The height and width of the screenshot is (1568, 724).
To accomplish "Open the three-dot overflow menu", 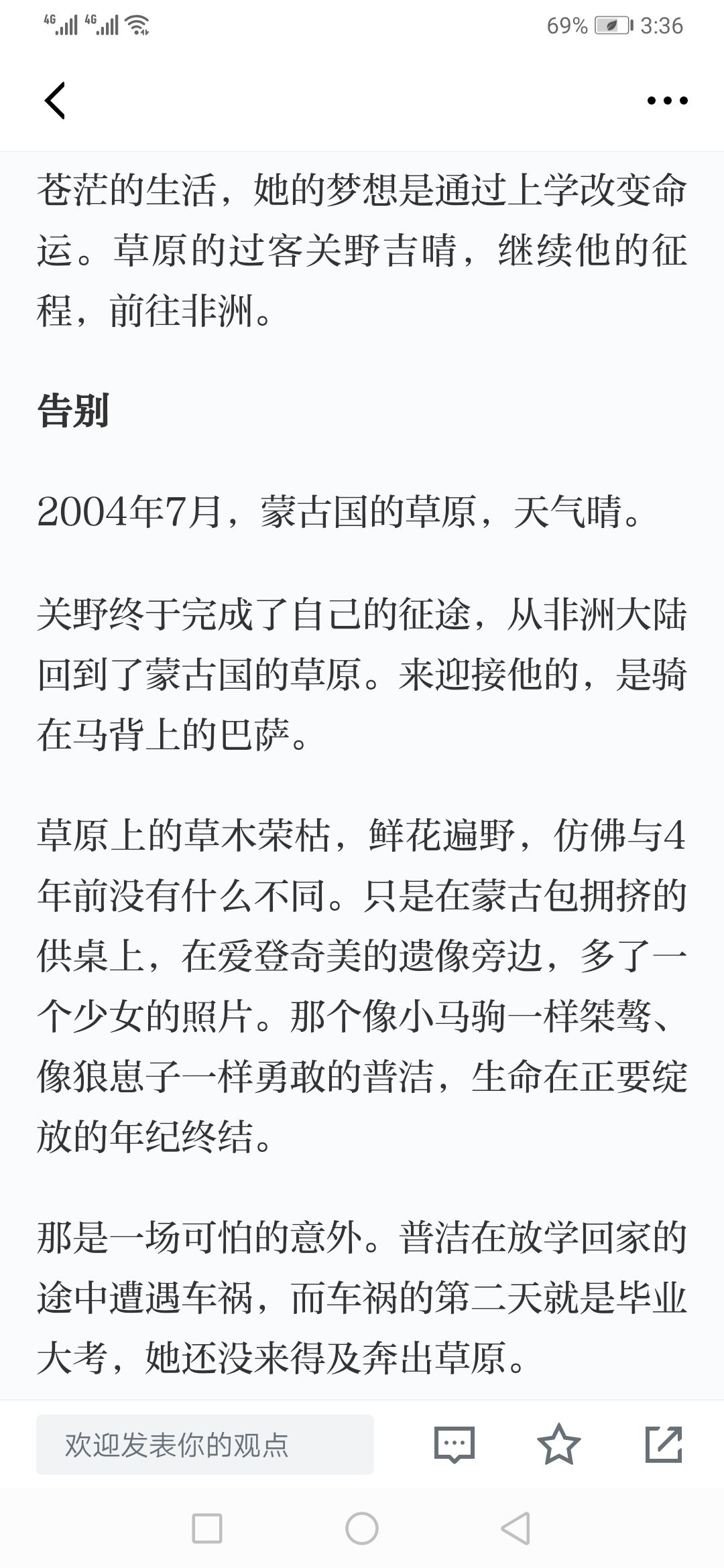I will point(667,101).
